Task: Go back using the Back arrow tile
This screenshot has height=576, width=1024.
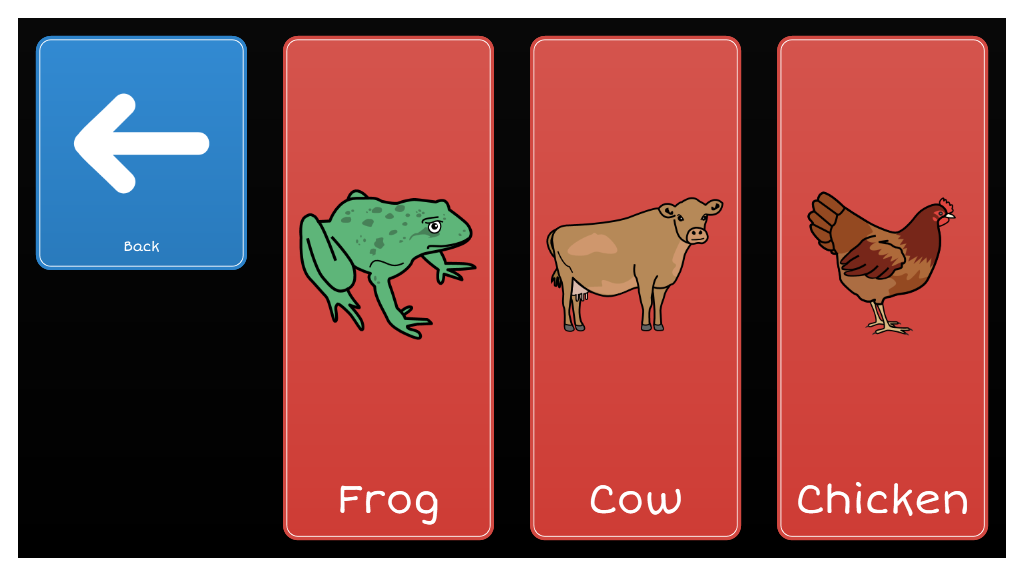Action: 141,153
